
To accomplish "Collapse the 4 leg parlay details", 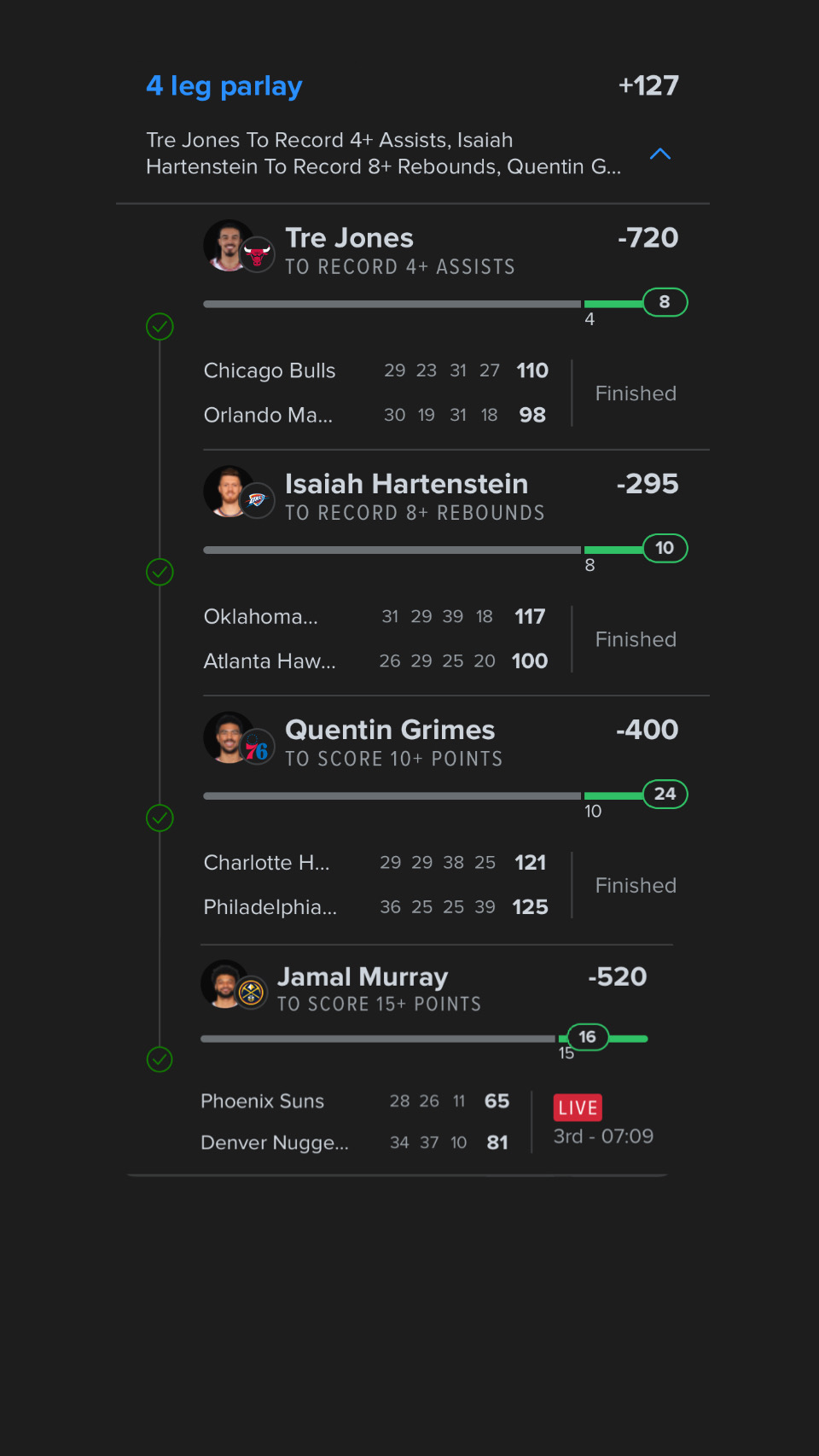I will click(660, 154).
